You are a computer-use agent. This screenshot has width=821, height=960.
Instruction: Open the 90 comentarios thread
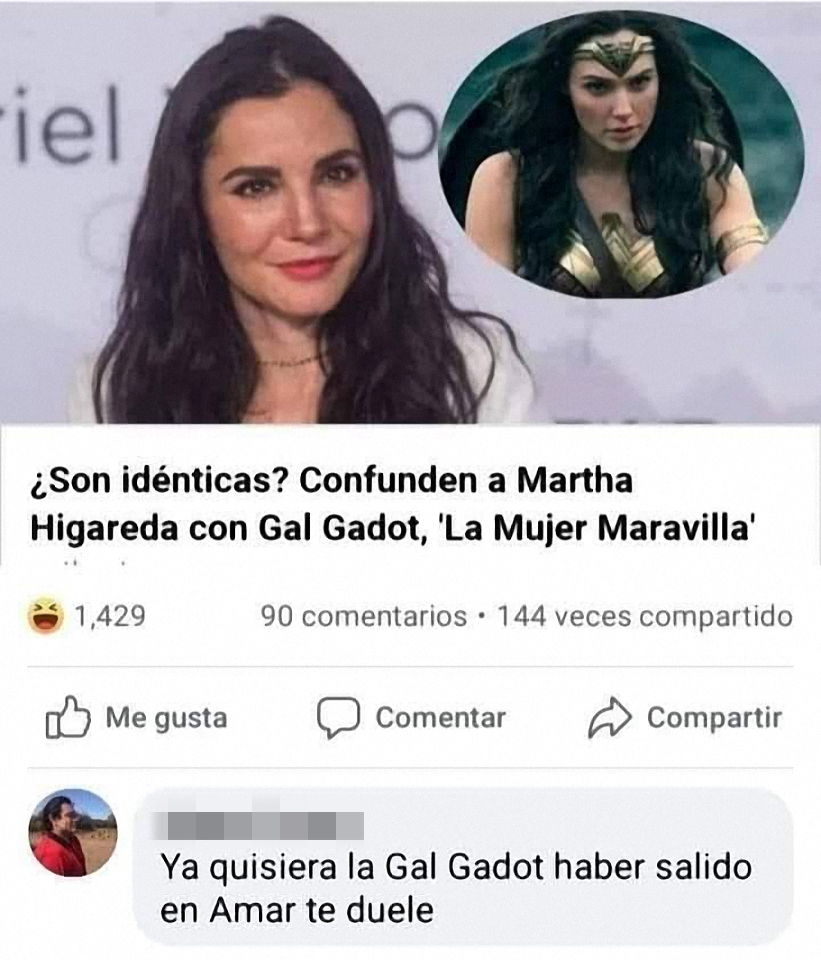363,616
